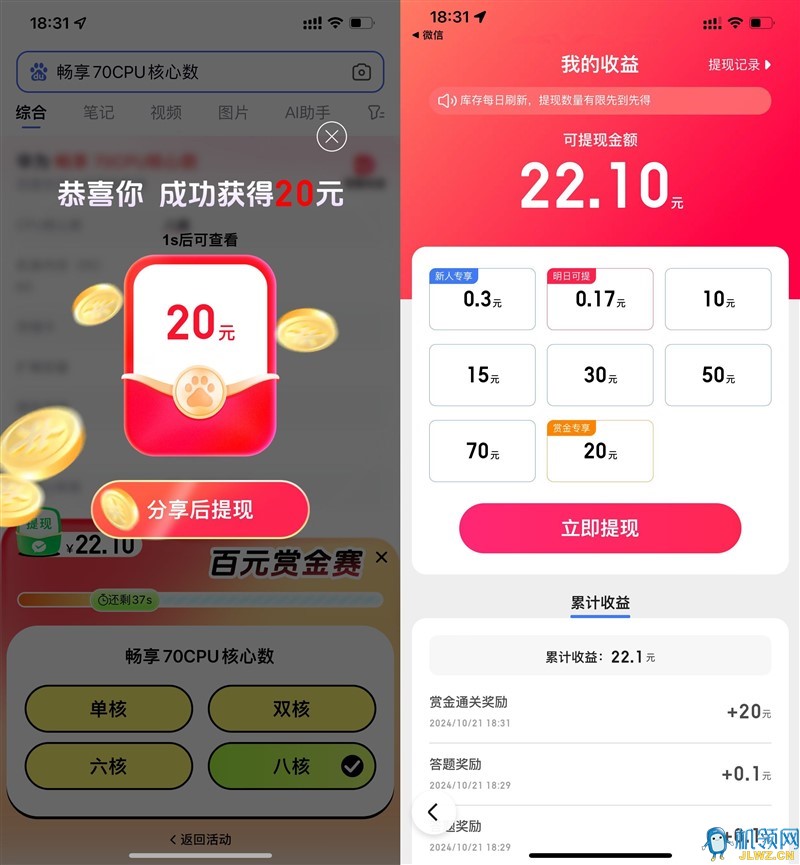The image size is (800, 865).
Task: Dismiss the 百元赏金赛 panel
Action: tap(381, 558)
